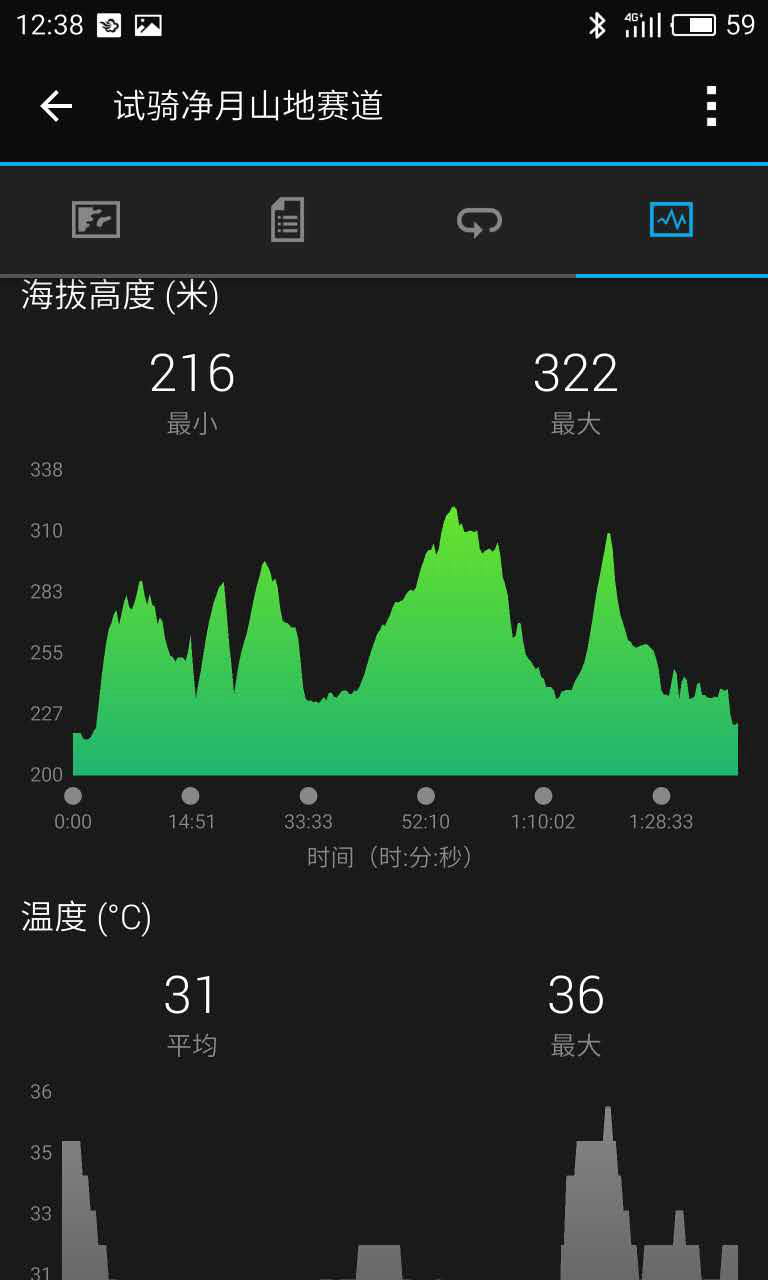Switch to the laps tab
The height and width of the screenshot is (1280, 768).
tap(480, 220)
